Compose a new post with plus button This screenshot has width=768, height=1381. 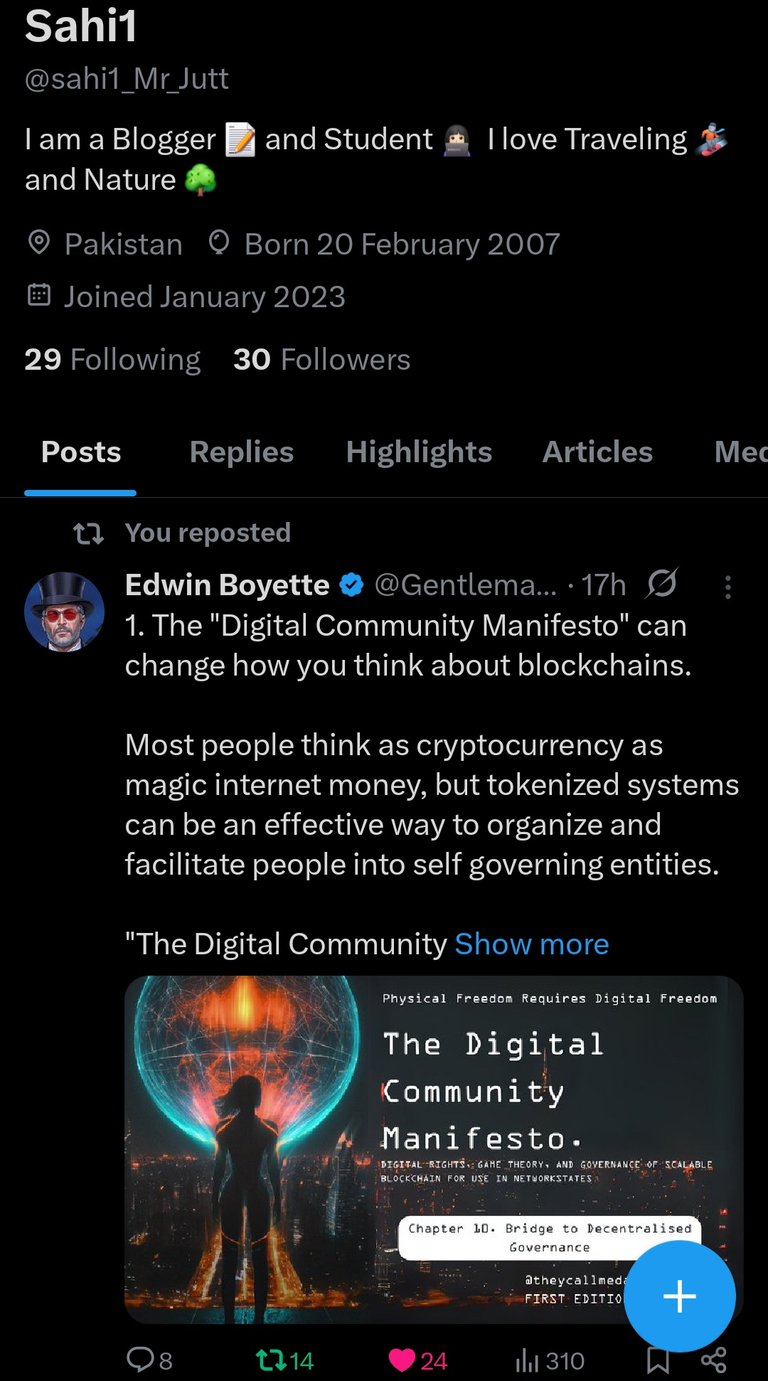point(680,1297)
